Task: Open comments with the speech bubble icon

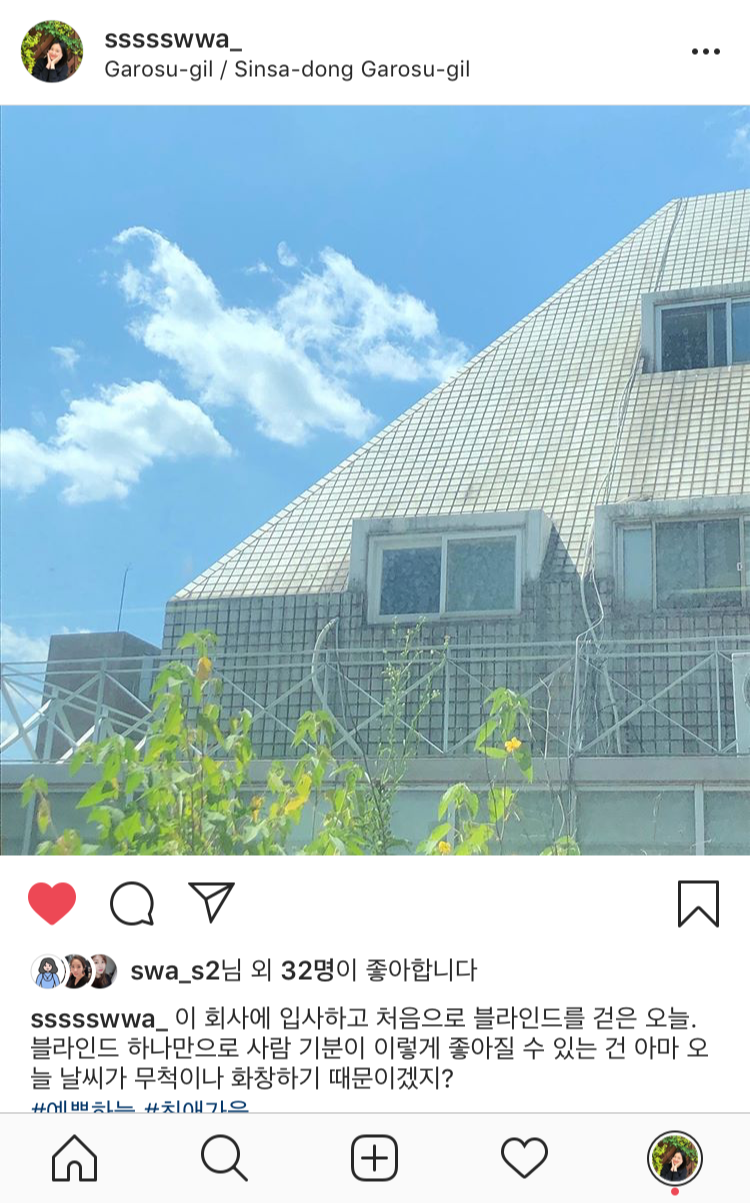Action: [x=132, y=904]
